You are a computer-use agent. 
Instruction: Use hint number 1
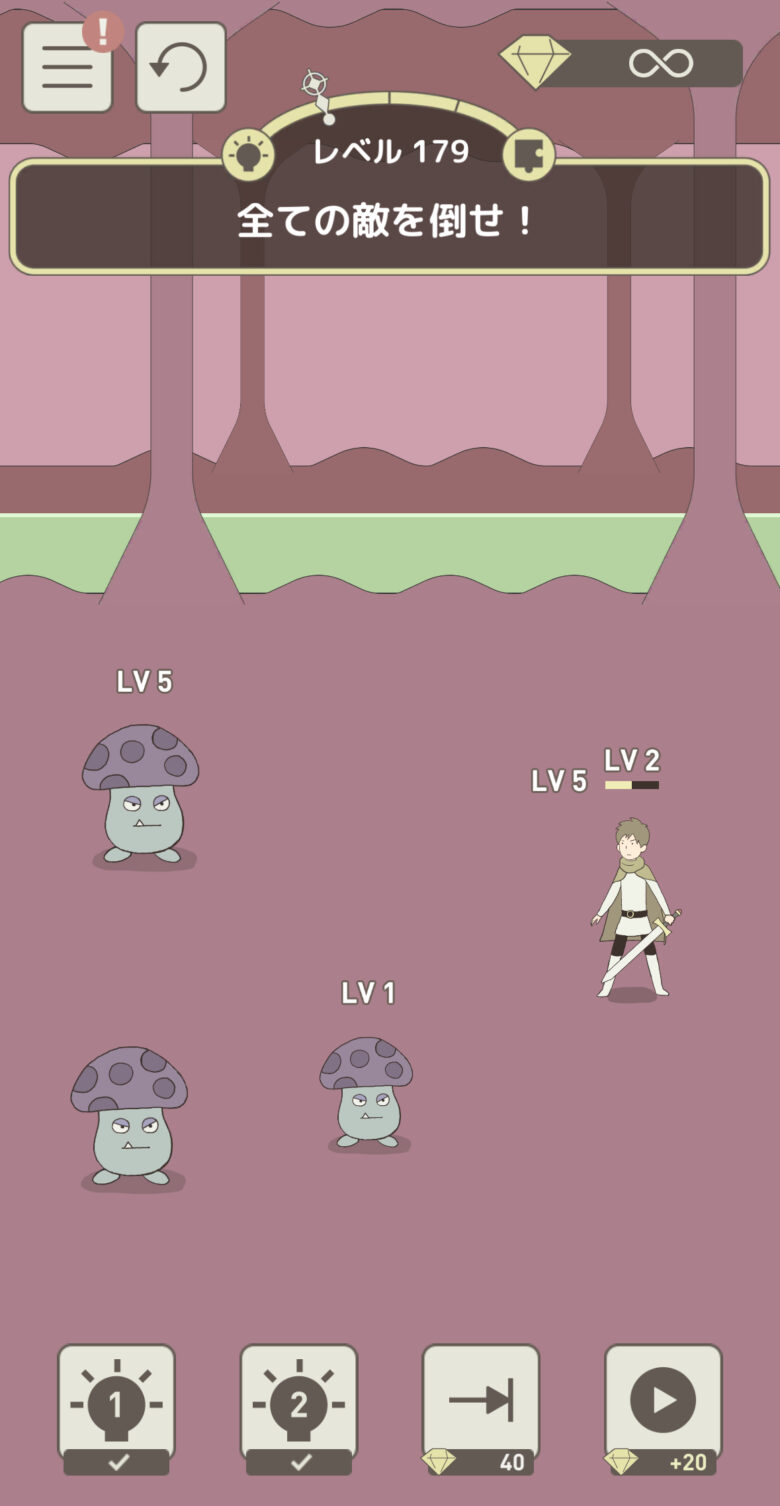click(x=116, y=1404)
